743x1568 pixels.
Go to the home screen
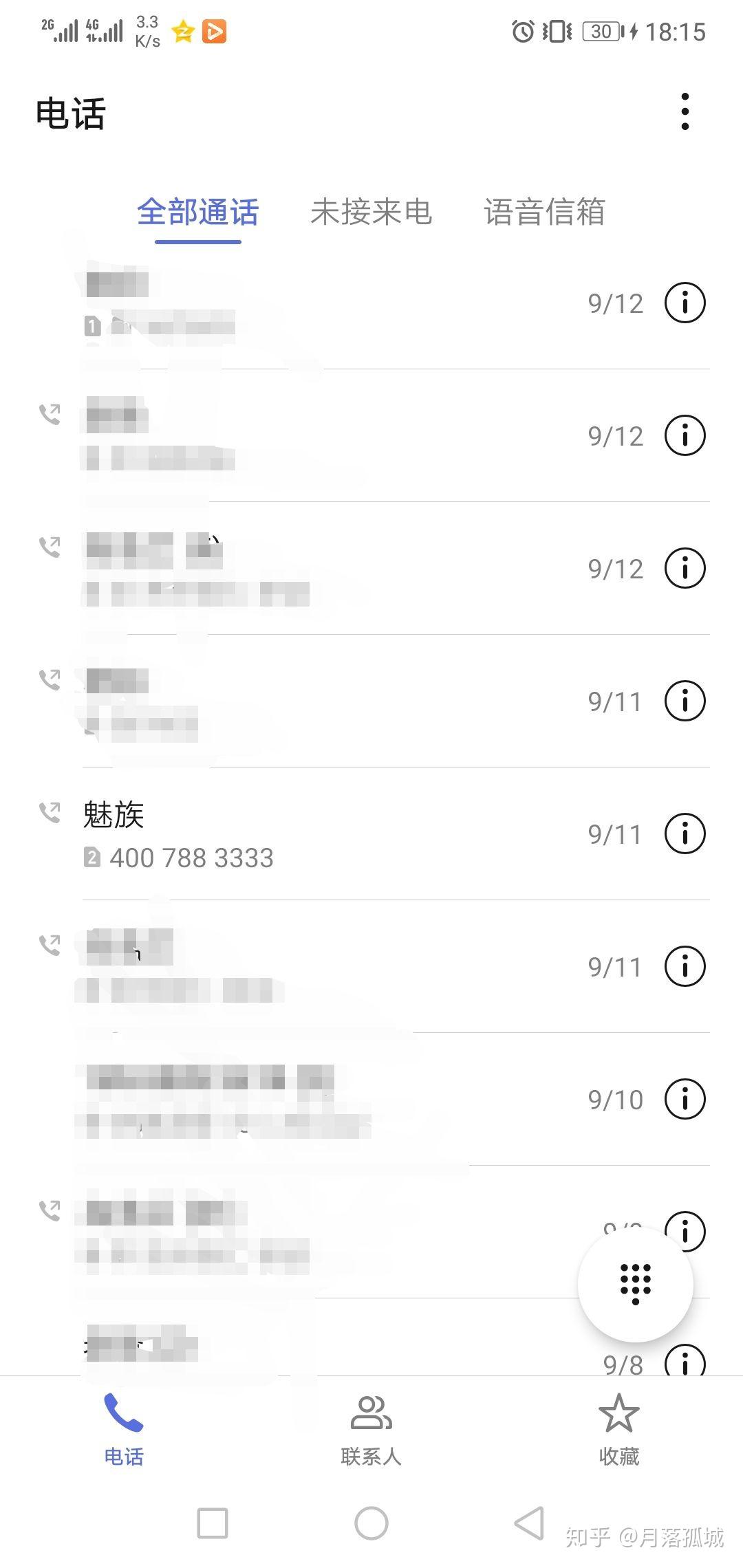[371, 1523]
